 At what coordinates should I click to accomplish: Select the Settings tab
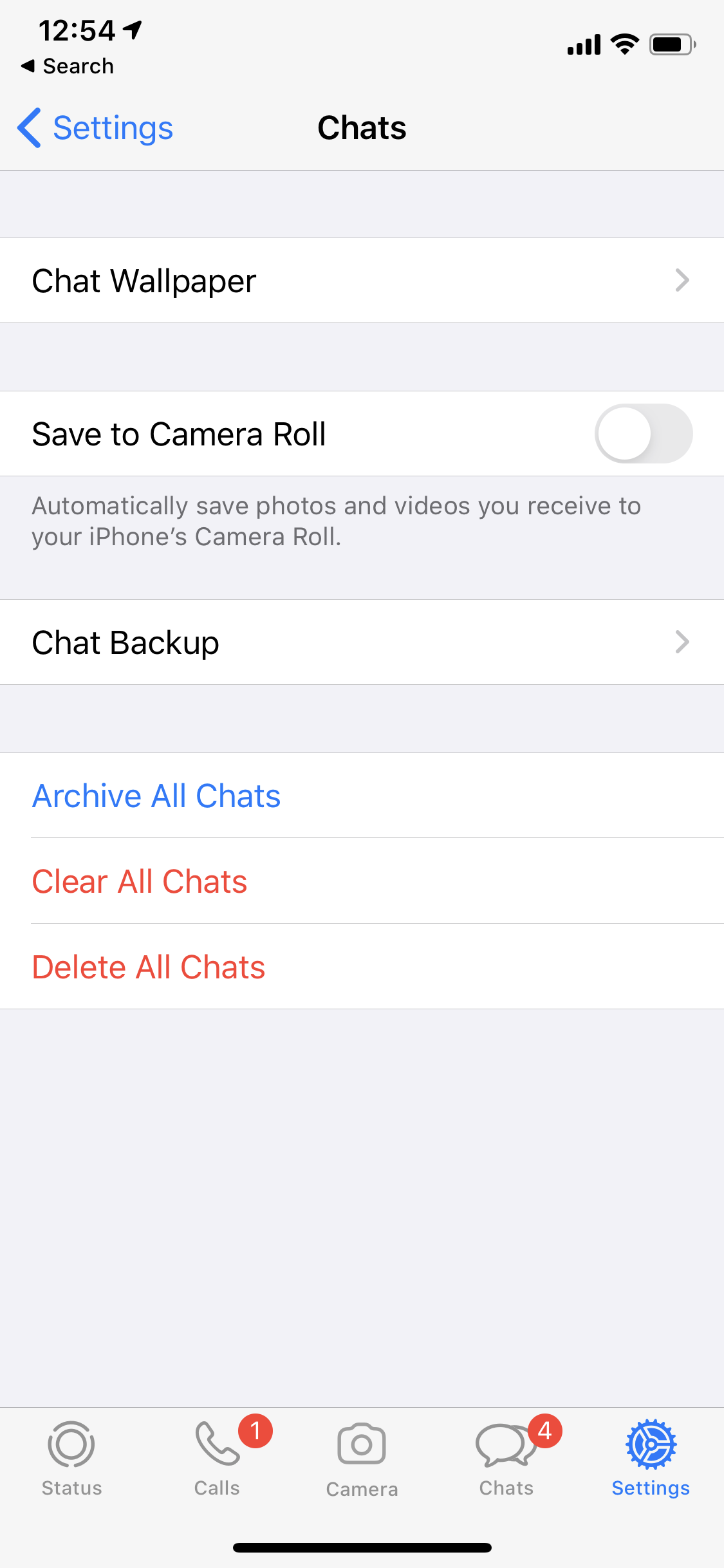pos(651,1459)
